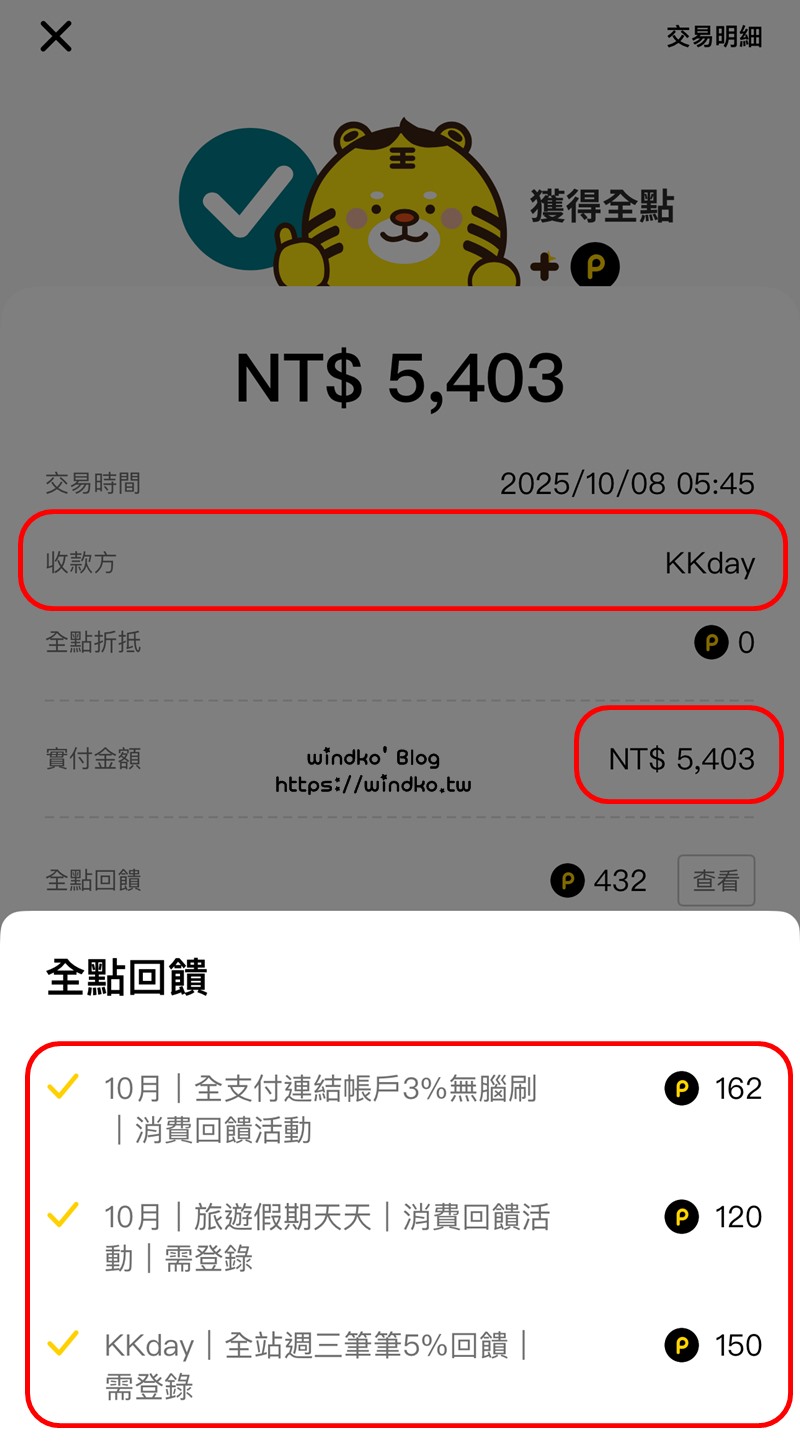800x1451 pixels.
Task: Open 交易明細 transaction details
Action: (714, 37)
